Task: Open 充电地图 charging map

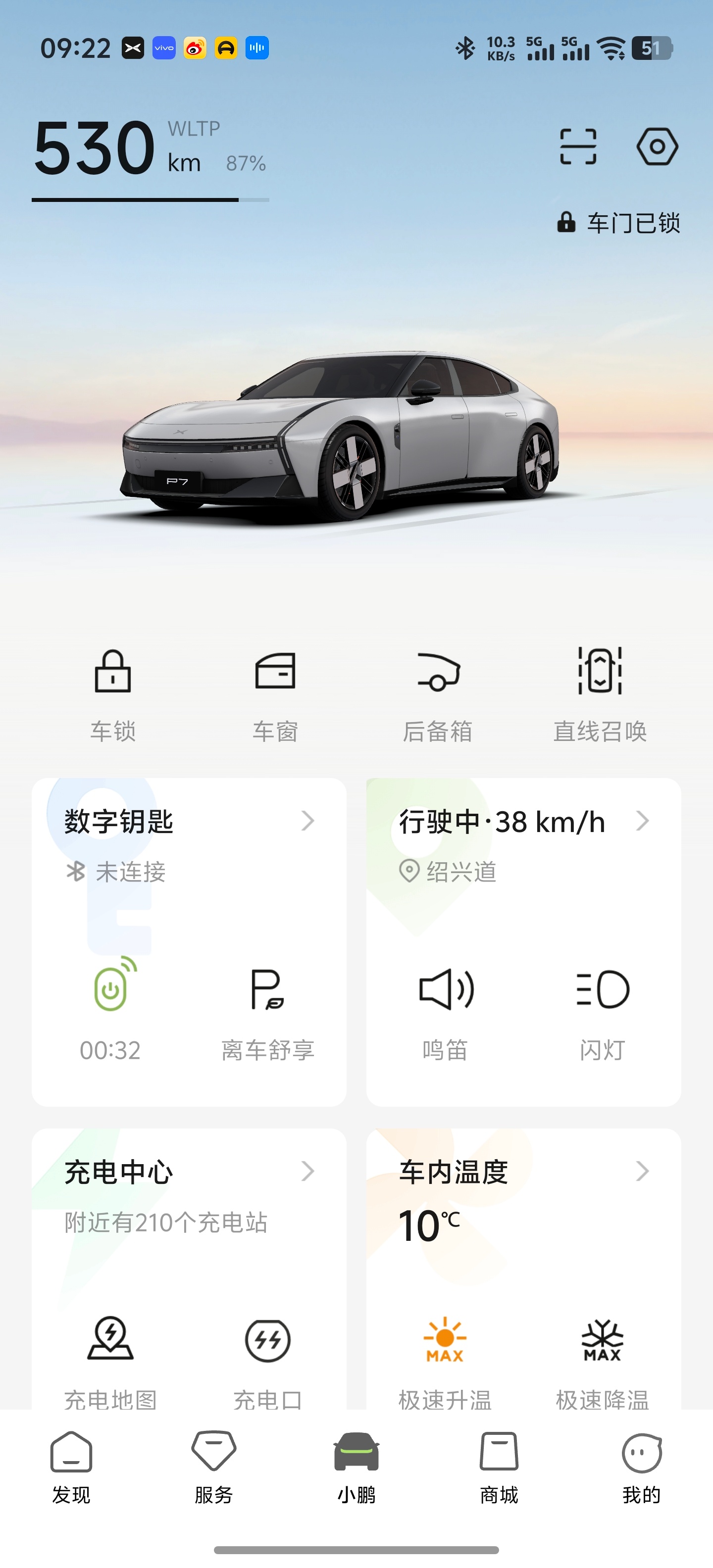Action: point(111,1357)
